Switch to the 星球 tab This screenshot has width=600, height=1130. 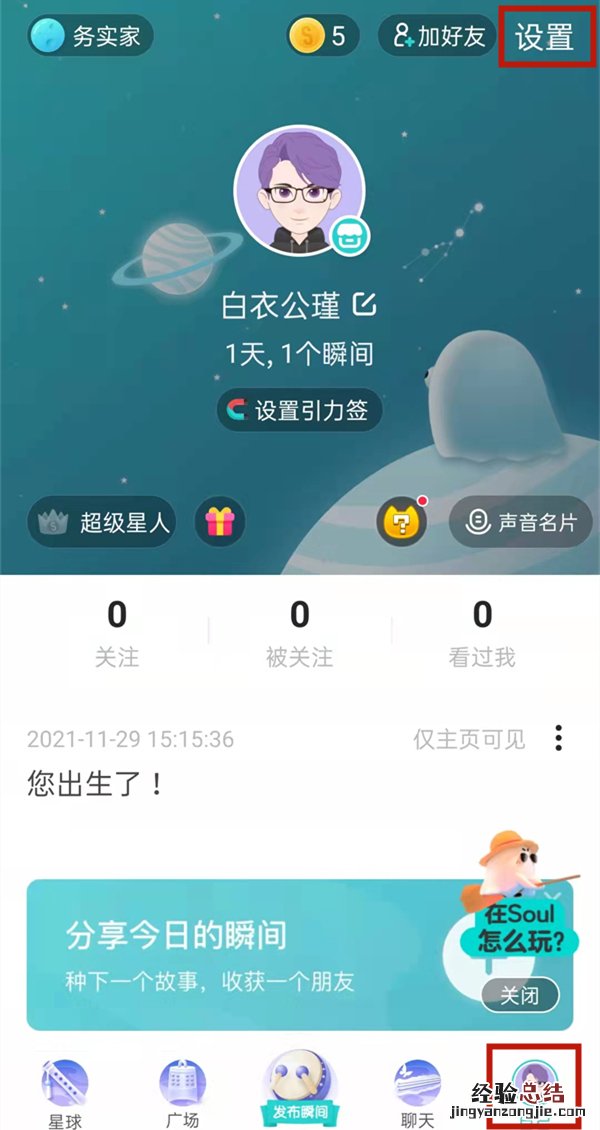pos(65,1092)
